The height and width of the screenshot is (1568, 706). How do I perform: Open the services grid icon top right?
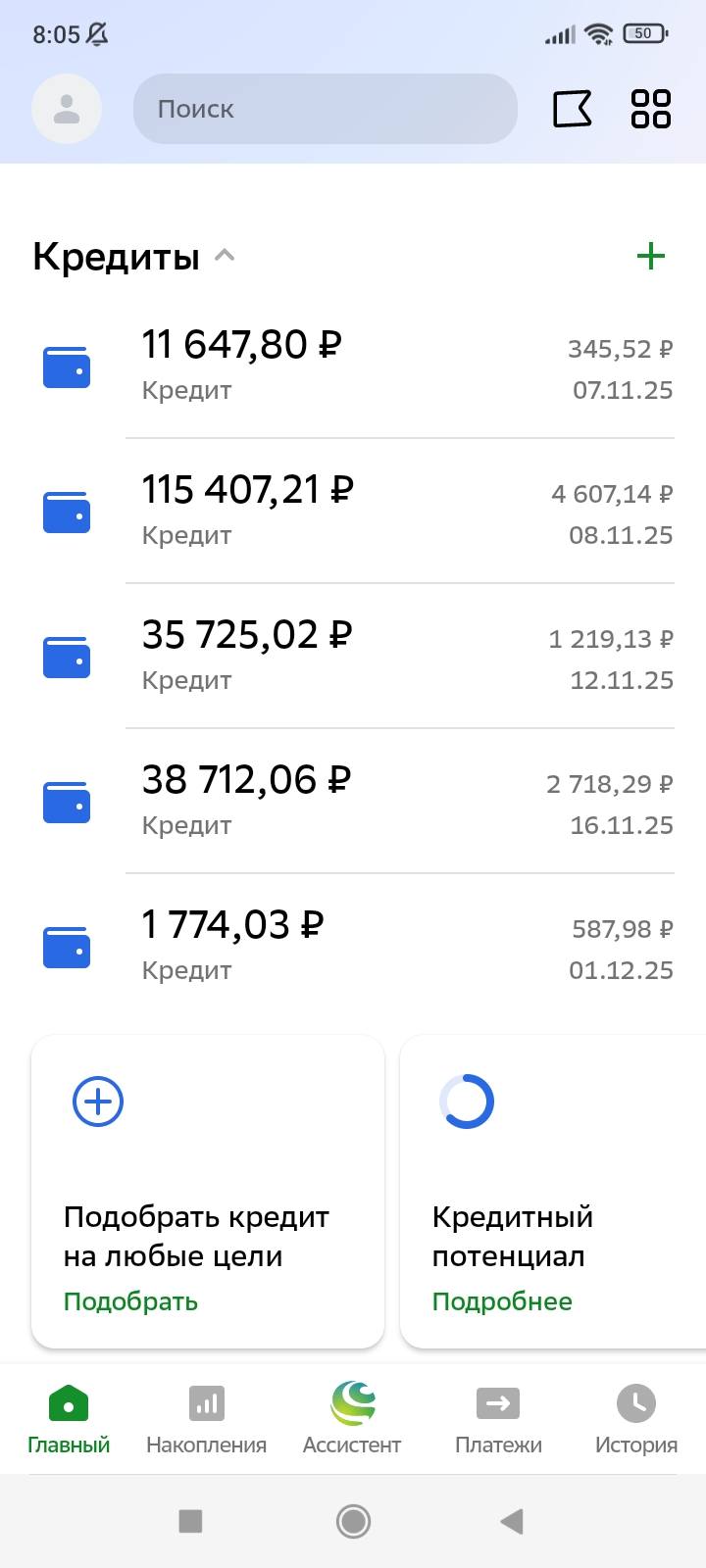[x=650, y=109]
